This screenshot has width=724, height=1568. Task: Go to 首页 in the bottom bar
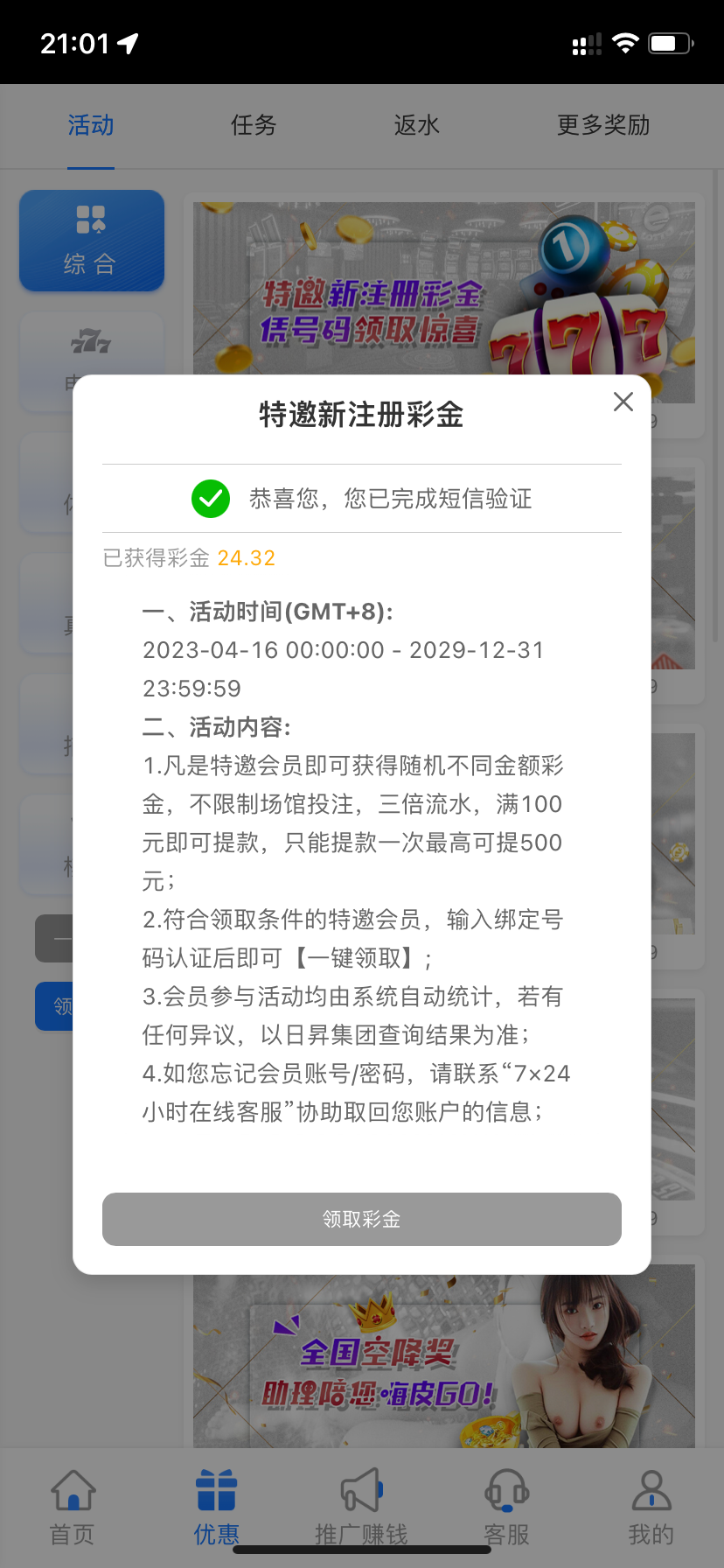point(73,1507)
